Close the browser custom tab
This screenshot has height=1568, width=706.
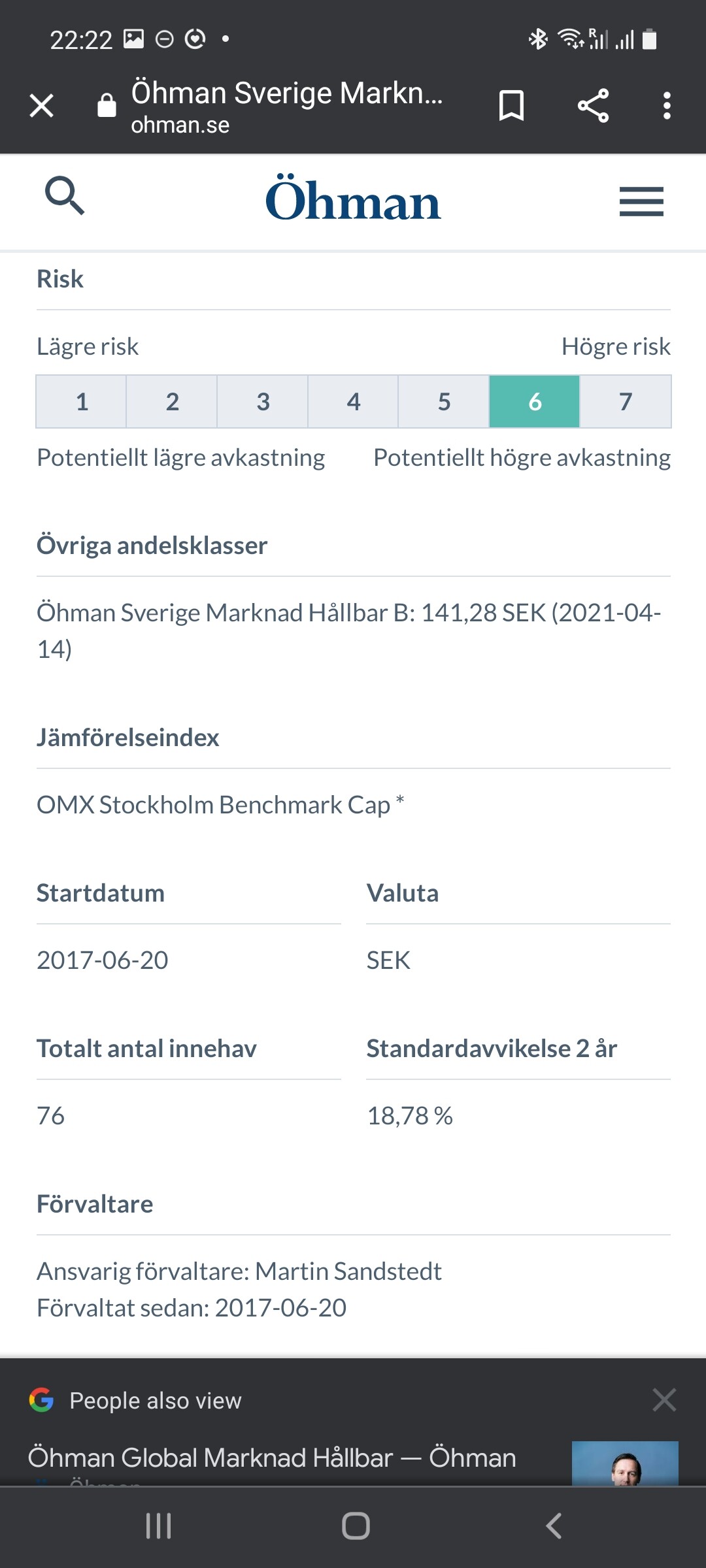pyautogui.click(x=42, y=105)
